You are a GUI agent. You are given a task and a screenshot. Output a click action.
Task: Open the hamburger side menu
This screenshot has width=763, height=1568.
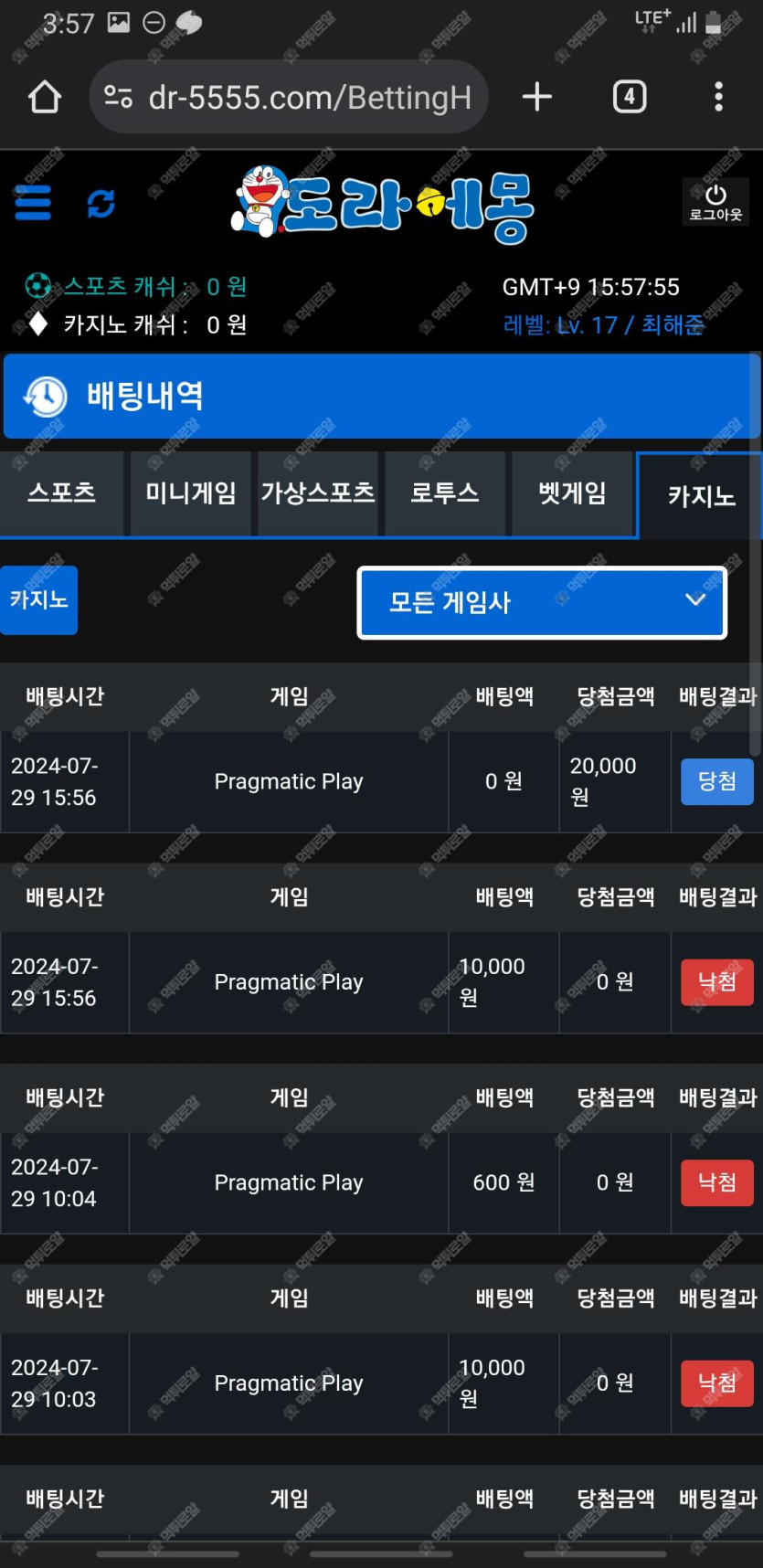(33, 203)
